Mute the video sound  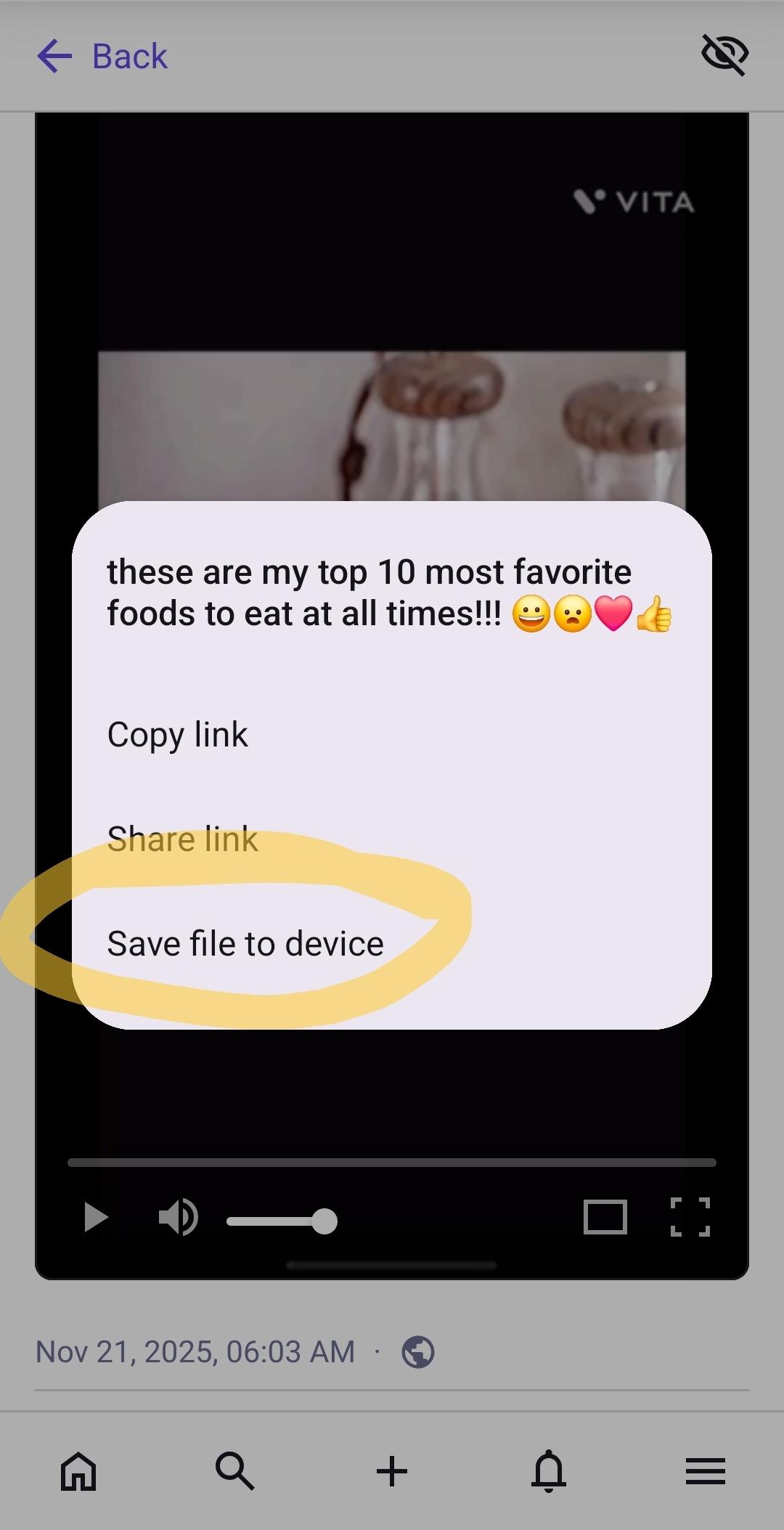click(x=178, y=1217)
